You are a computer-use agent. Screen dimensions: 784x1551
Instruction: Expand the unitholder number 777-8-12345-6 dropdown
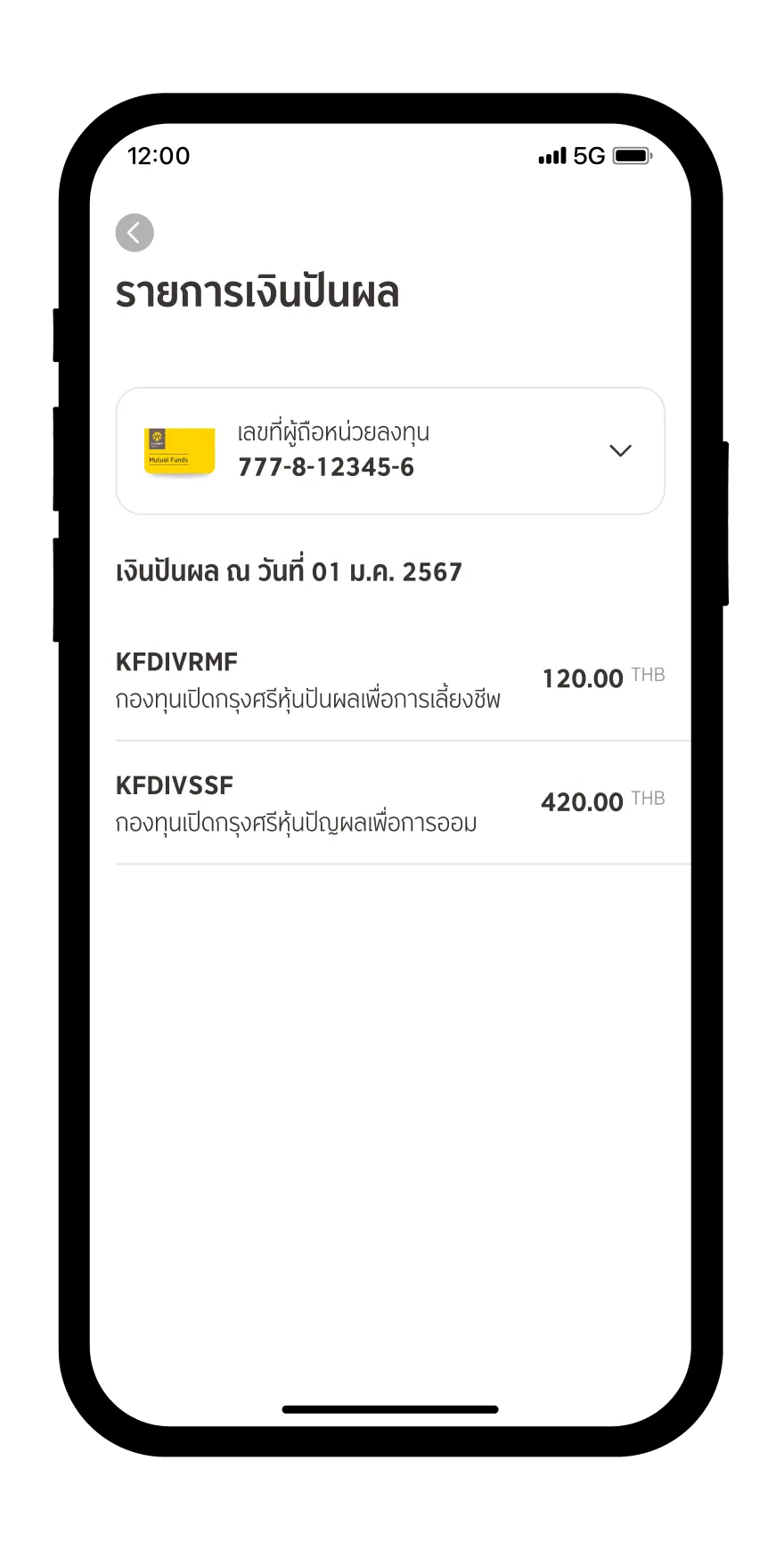point(390,450)
